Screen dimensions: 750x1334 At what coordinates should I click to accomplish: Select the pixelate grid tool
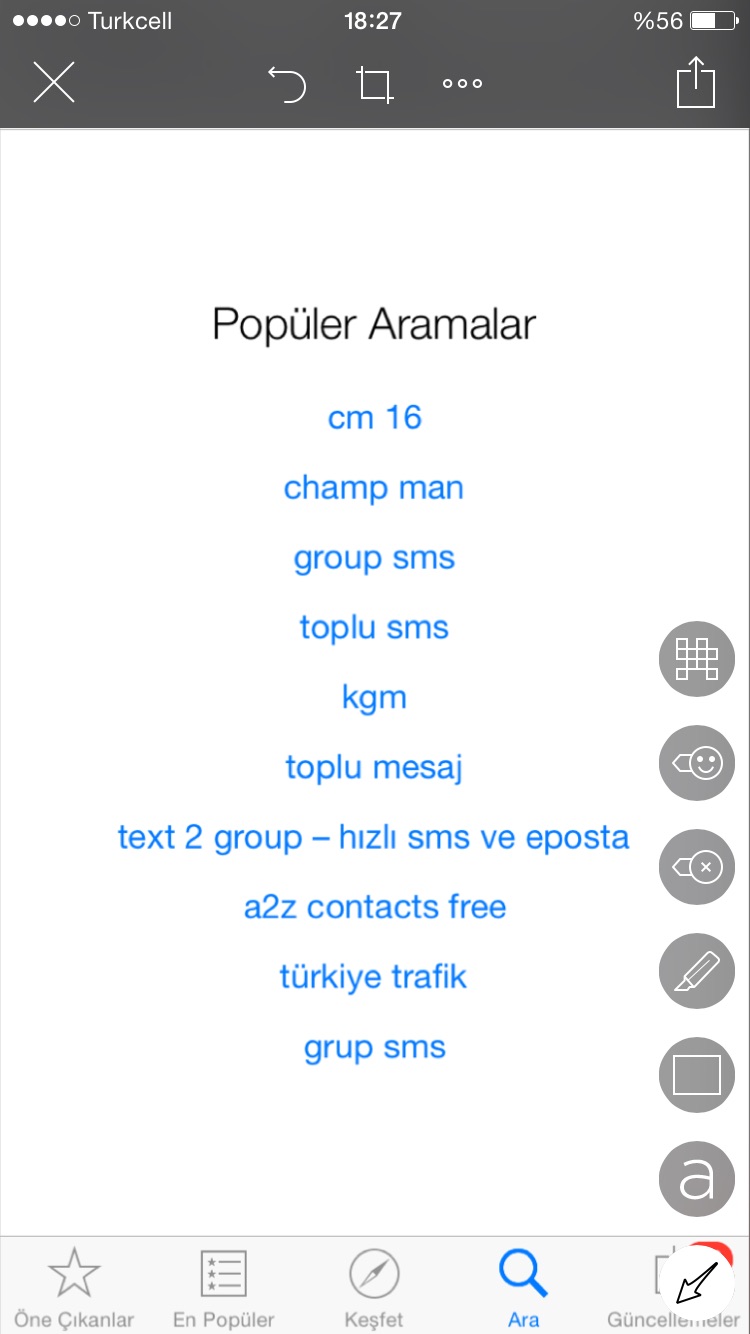pos(697,658)
